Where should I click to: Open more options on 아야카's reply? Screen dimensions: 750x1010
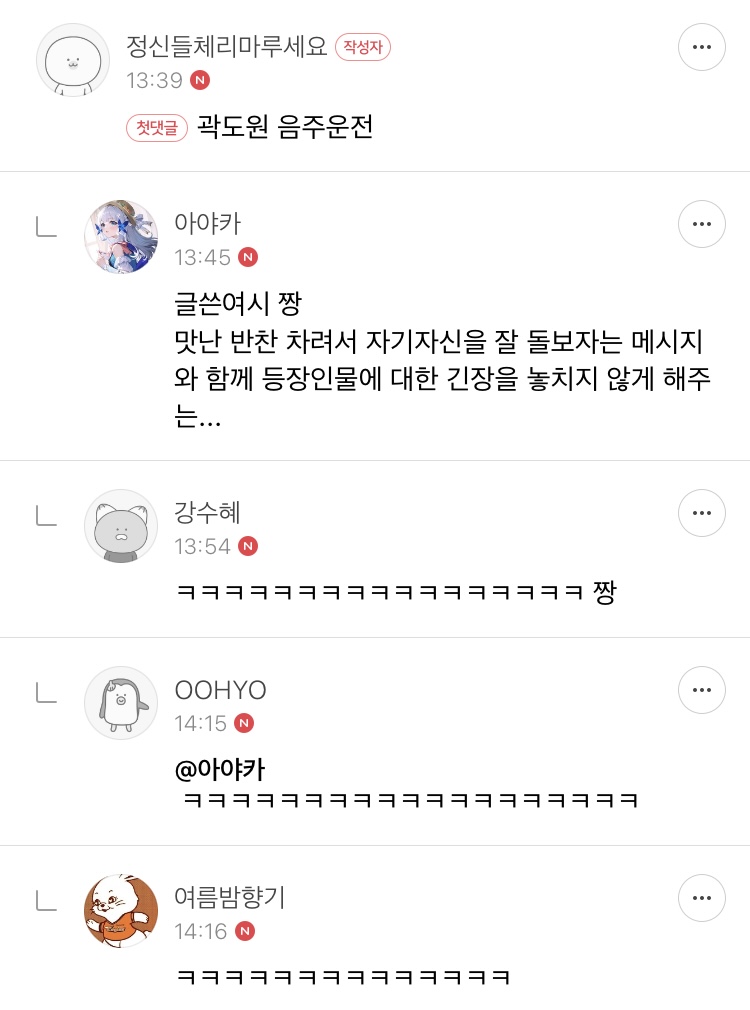coord(701,224)
